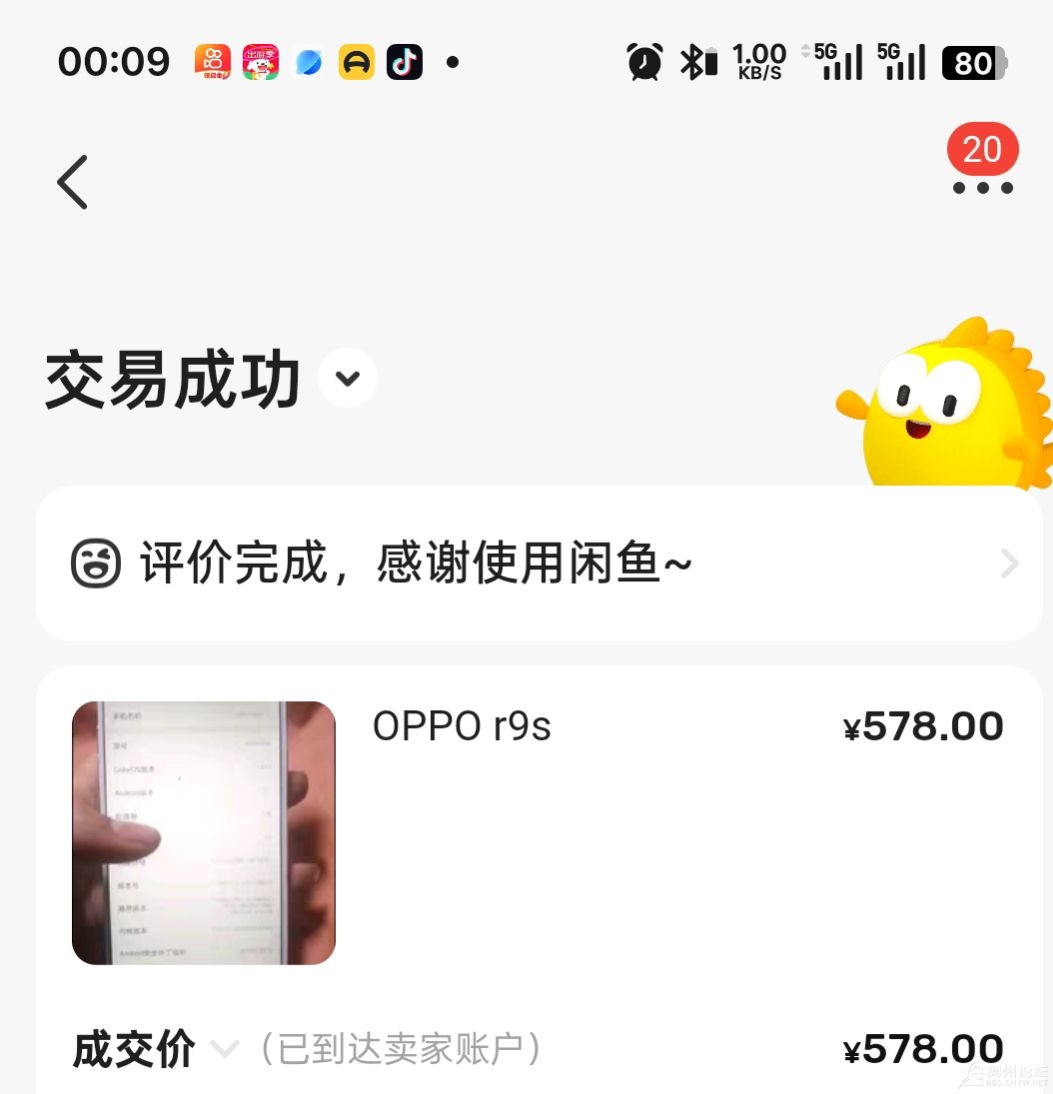This screenshot has width=1053, height=1094.
Task: Open the OPPO r9s item thumbnail
Action: pos(204,832)
